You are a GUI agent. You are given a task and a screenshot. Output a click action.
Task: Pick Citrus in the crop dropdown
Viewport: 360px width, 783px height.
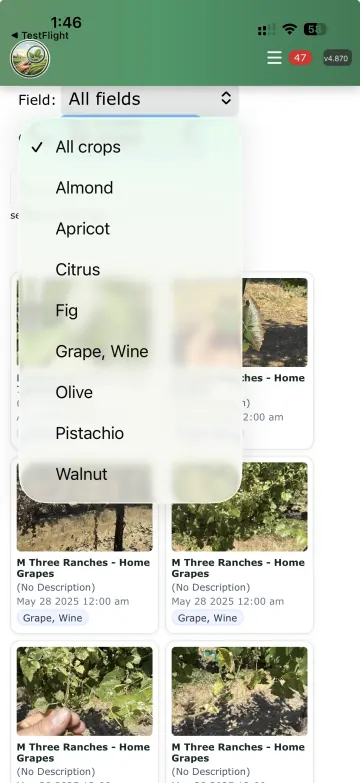pos(131,270)
